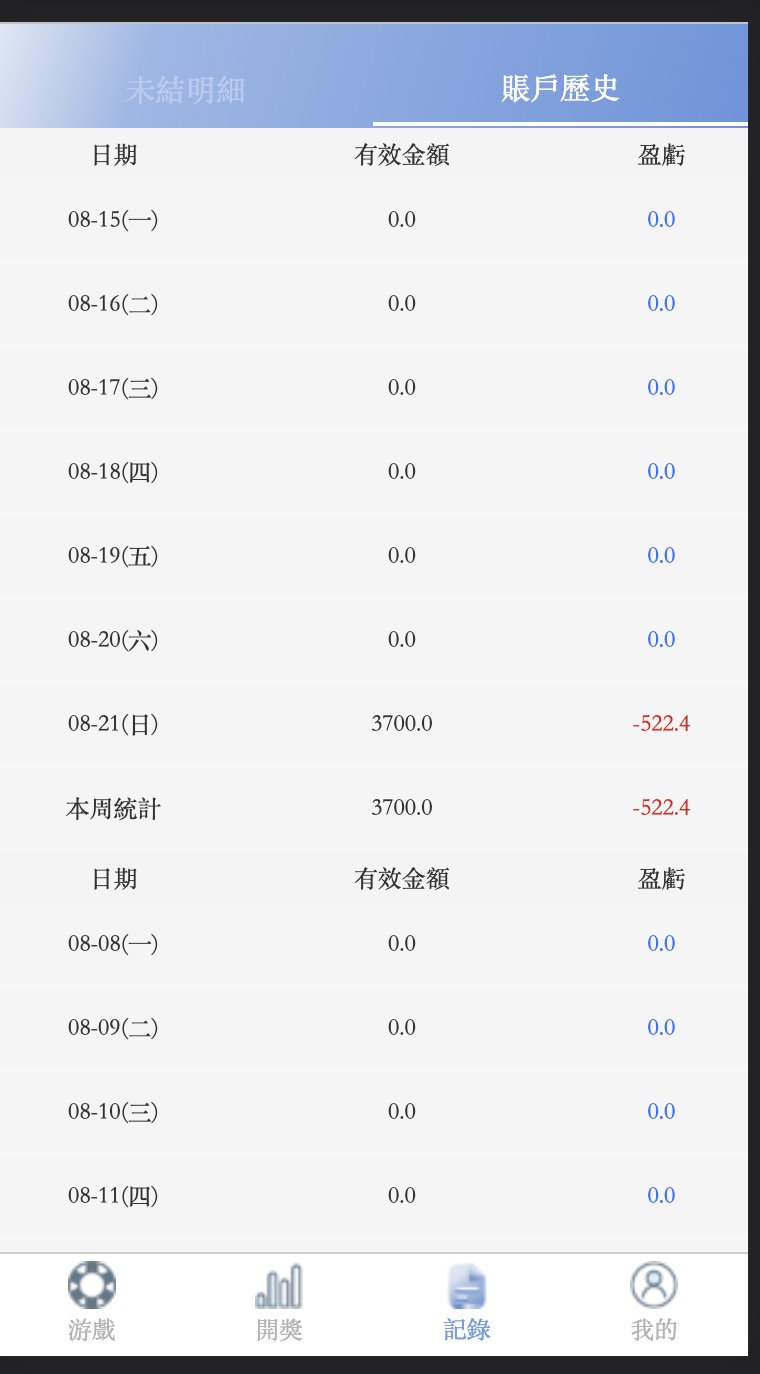Switch to the 我的 profile tab

(x=654, y=1303)
